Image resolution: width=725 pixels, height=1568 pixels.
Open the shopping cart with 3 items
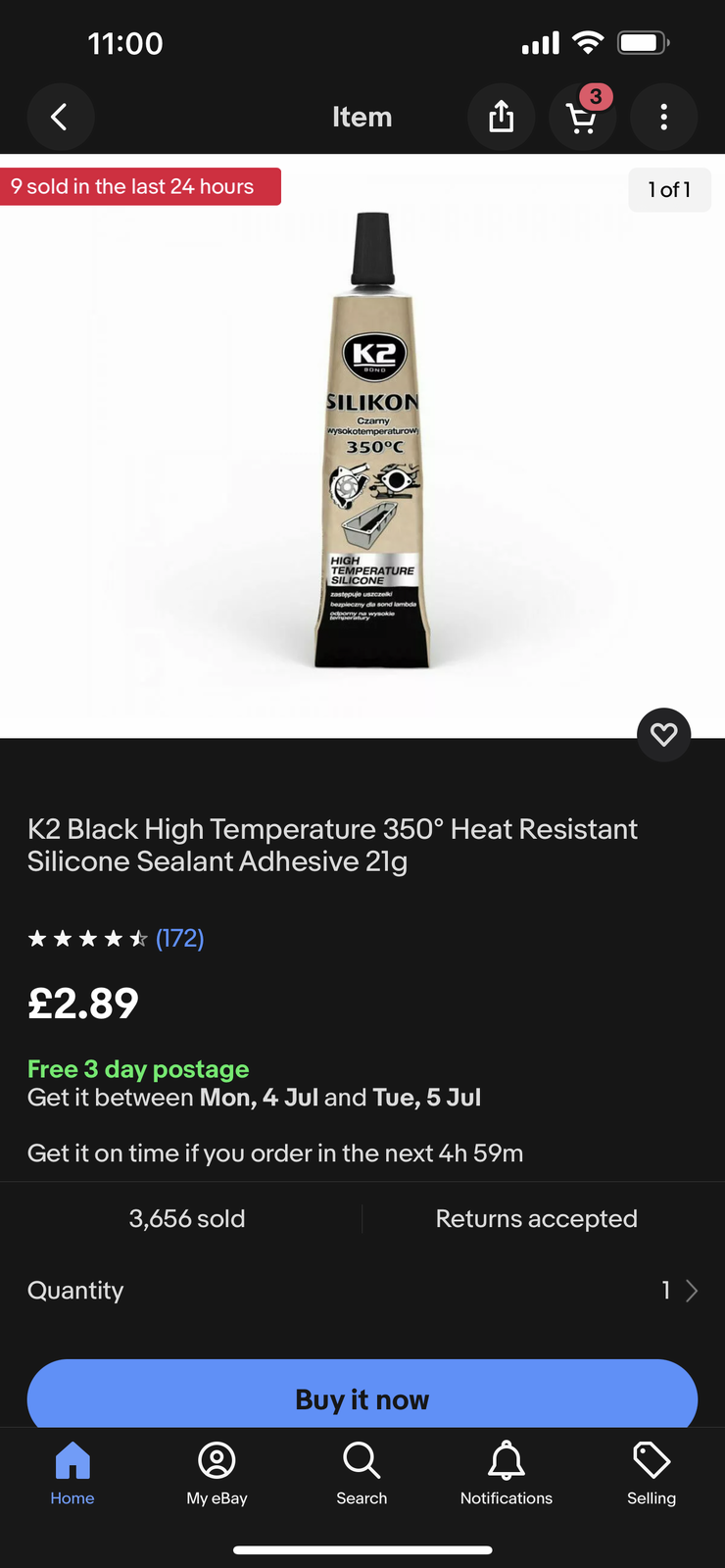pyautogui.click(x=582, y=118)
